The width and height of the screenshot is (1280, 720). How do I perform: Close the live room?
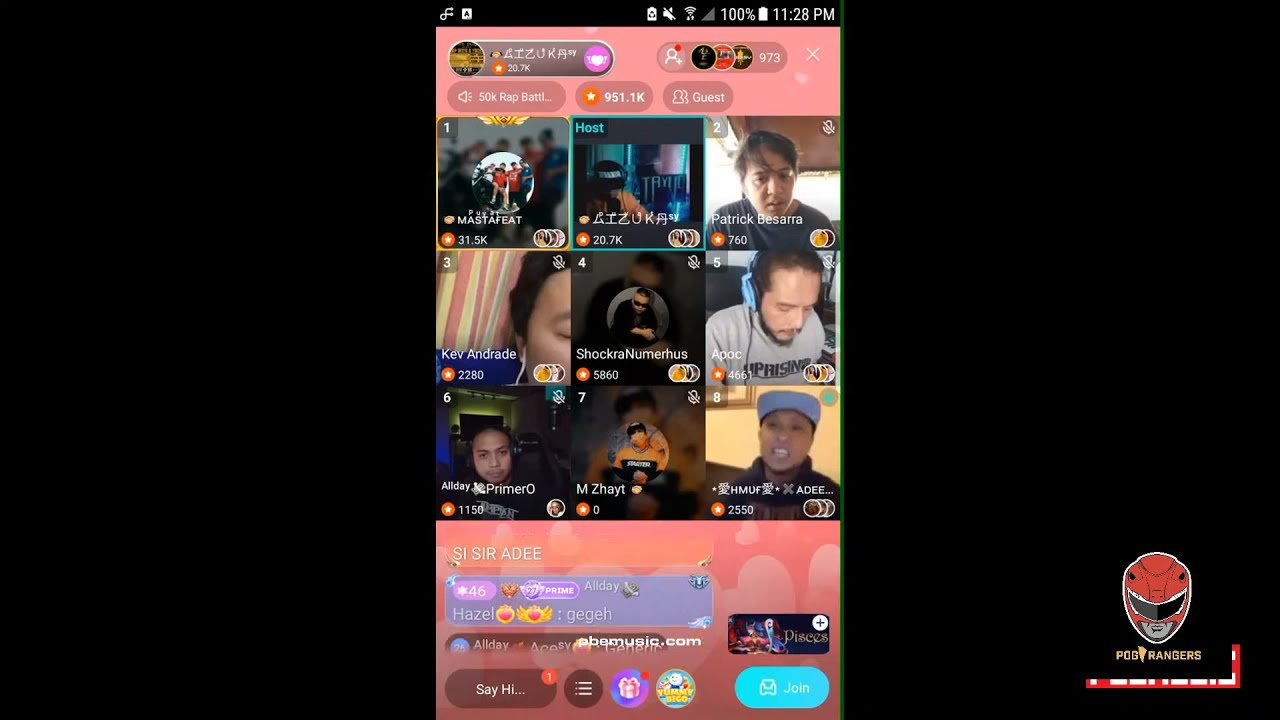point(812,56)
